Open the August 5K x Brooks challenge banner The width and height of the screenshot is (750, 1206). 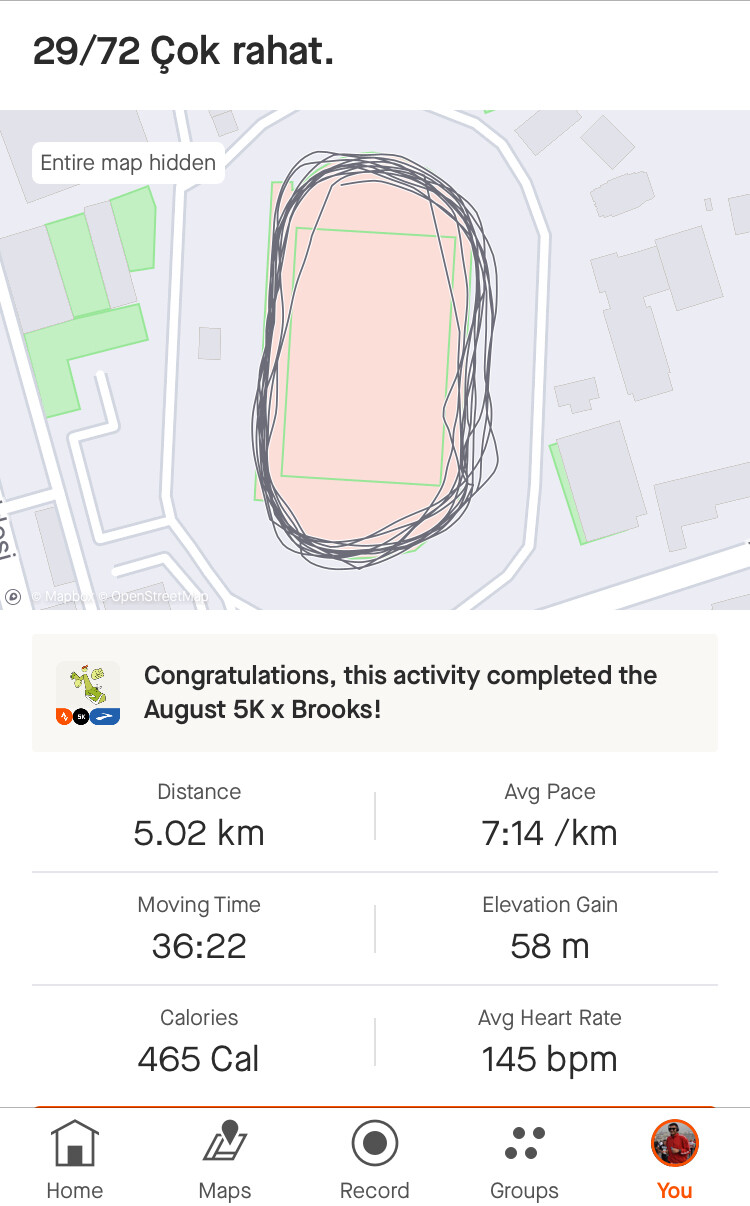tap(375, 692)
